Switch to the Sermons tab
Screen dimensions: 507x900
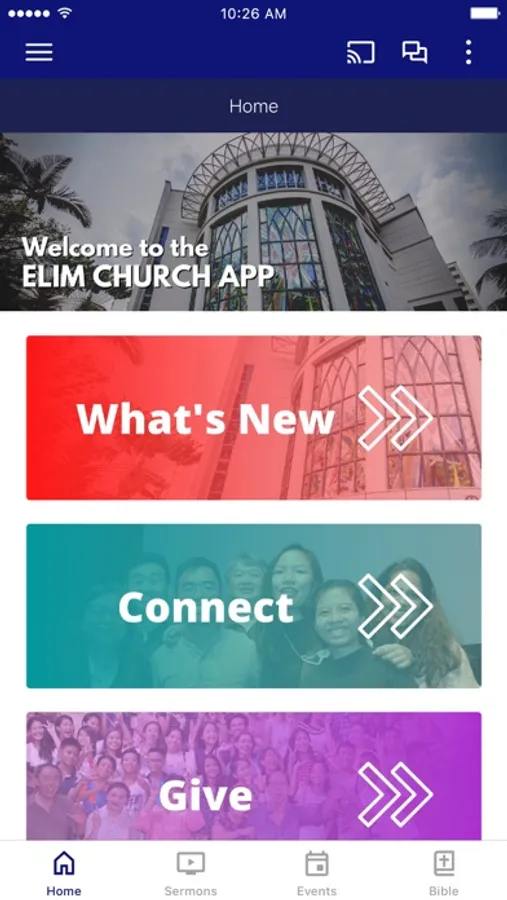pos(191,872)
